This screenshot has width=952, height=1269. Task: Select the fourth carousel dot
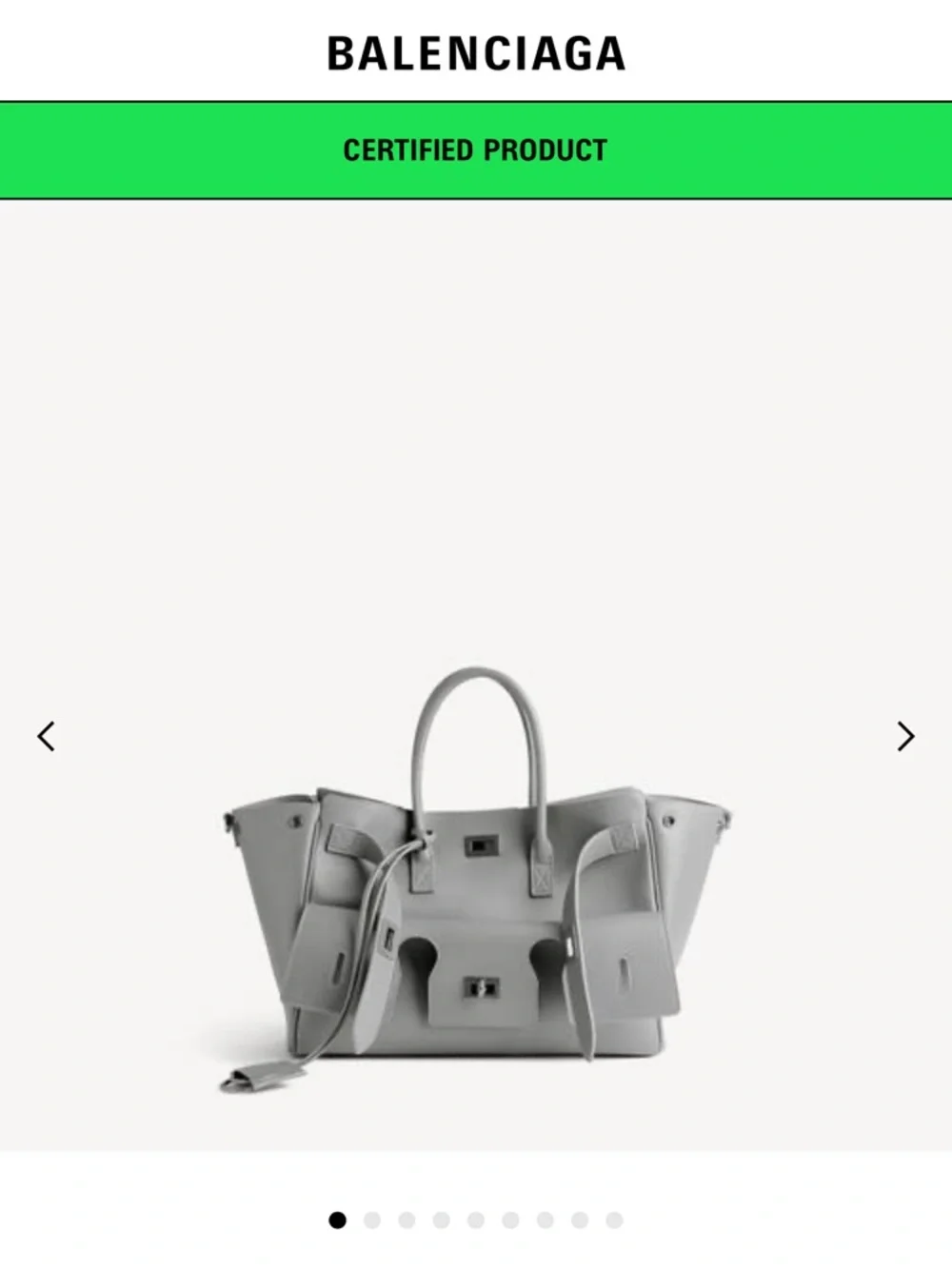[x=441, y=1219]
